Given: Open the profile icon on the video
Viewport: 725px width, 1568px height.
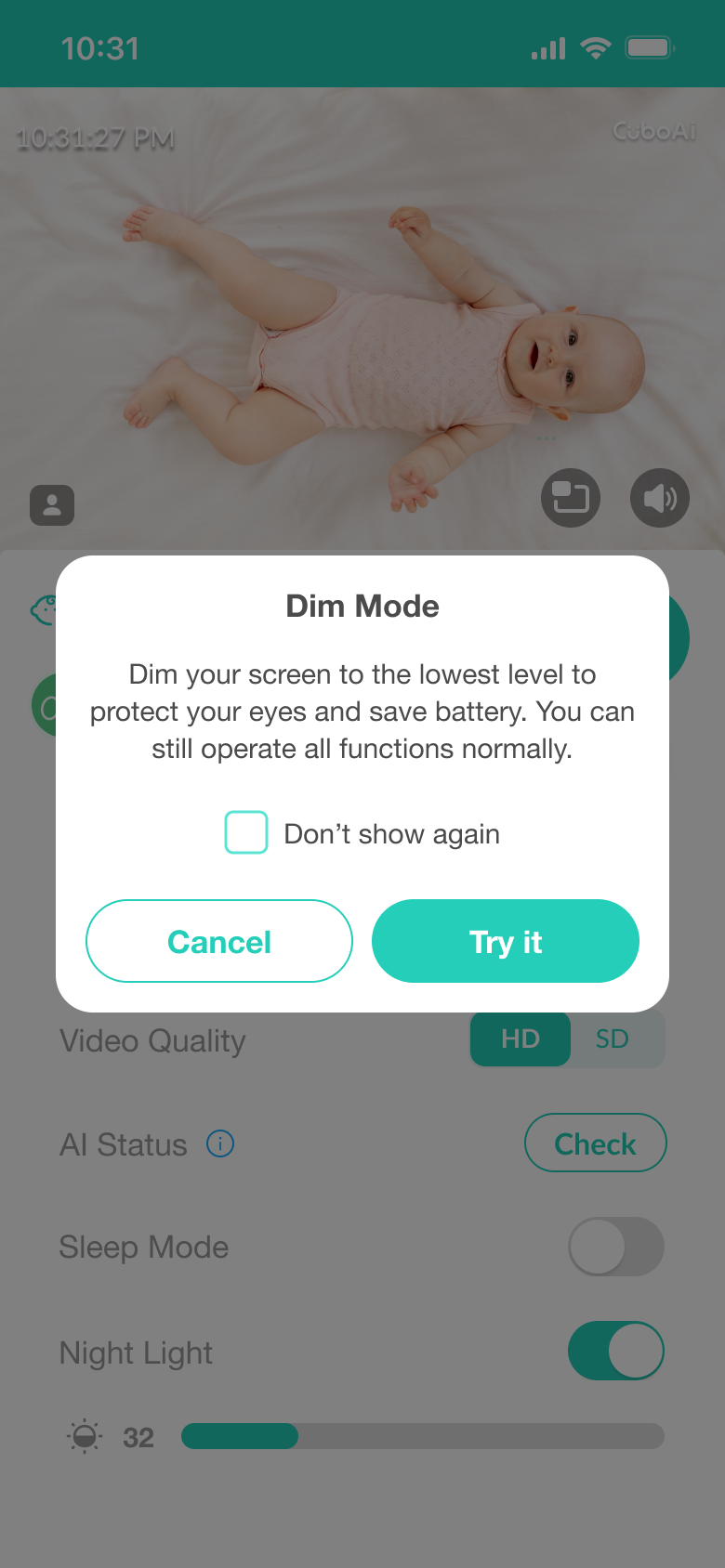Looking at the screenshot, I should (x=52, y=505).
